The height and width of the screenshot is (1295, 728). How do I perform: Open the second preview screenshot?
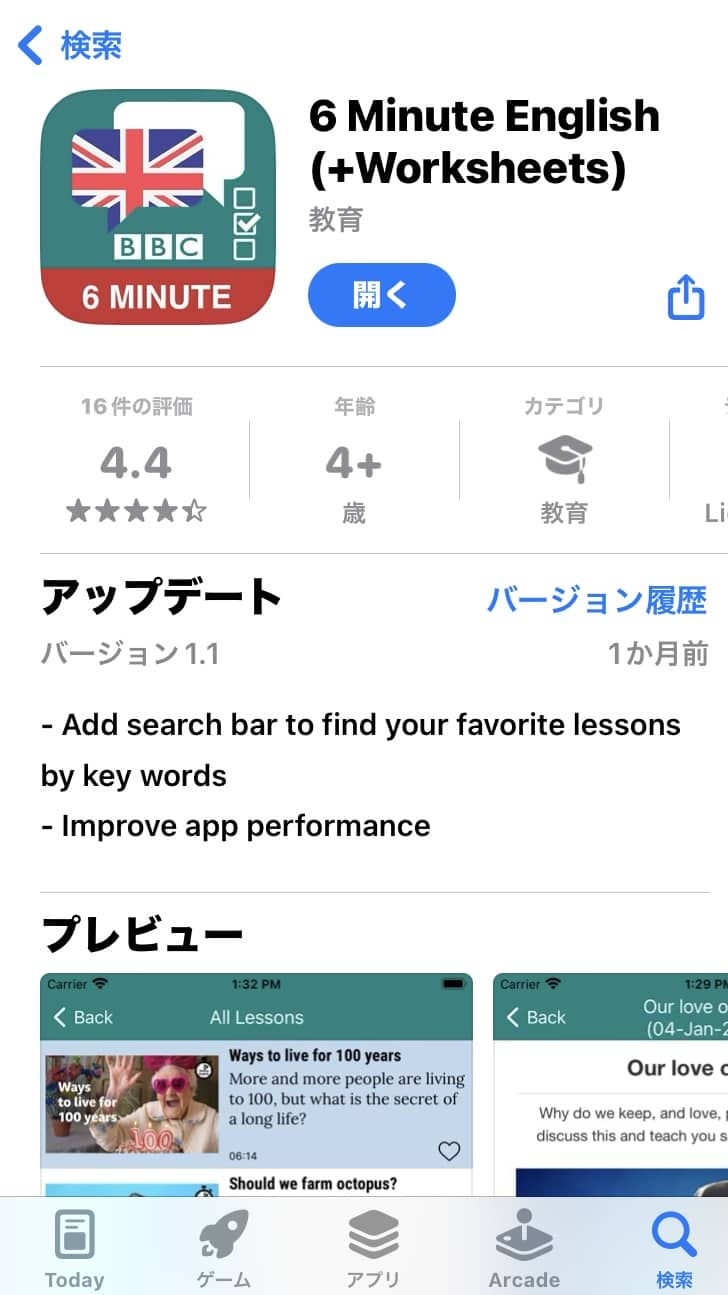point(610,1084)
